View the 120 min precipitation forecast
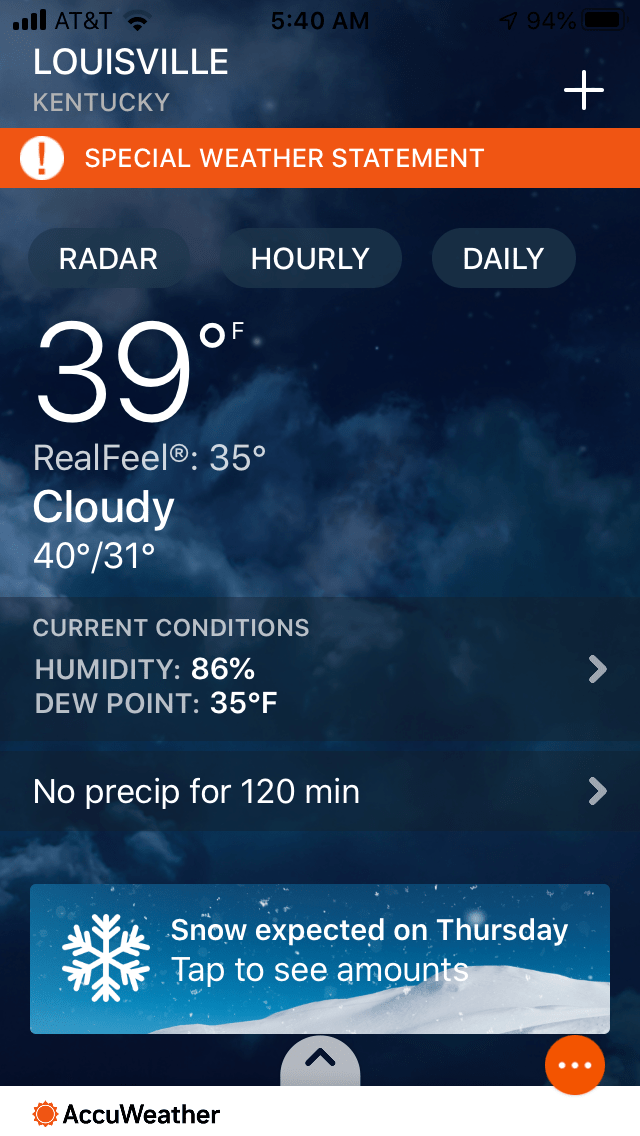 coord(320,792)
